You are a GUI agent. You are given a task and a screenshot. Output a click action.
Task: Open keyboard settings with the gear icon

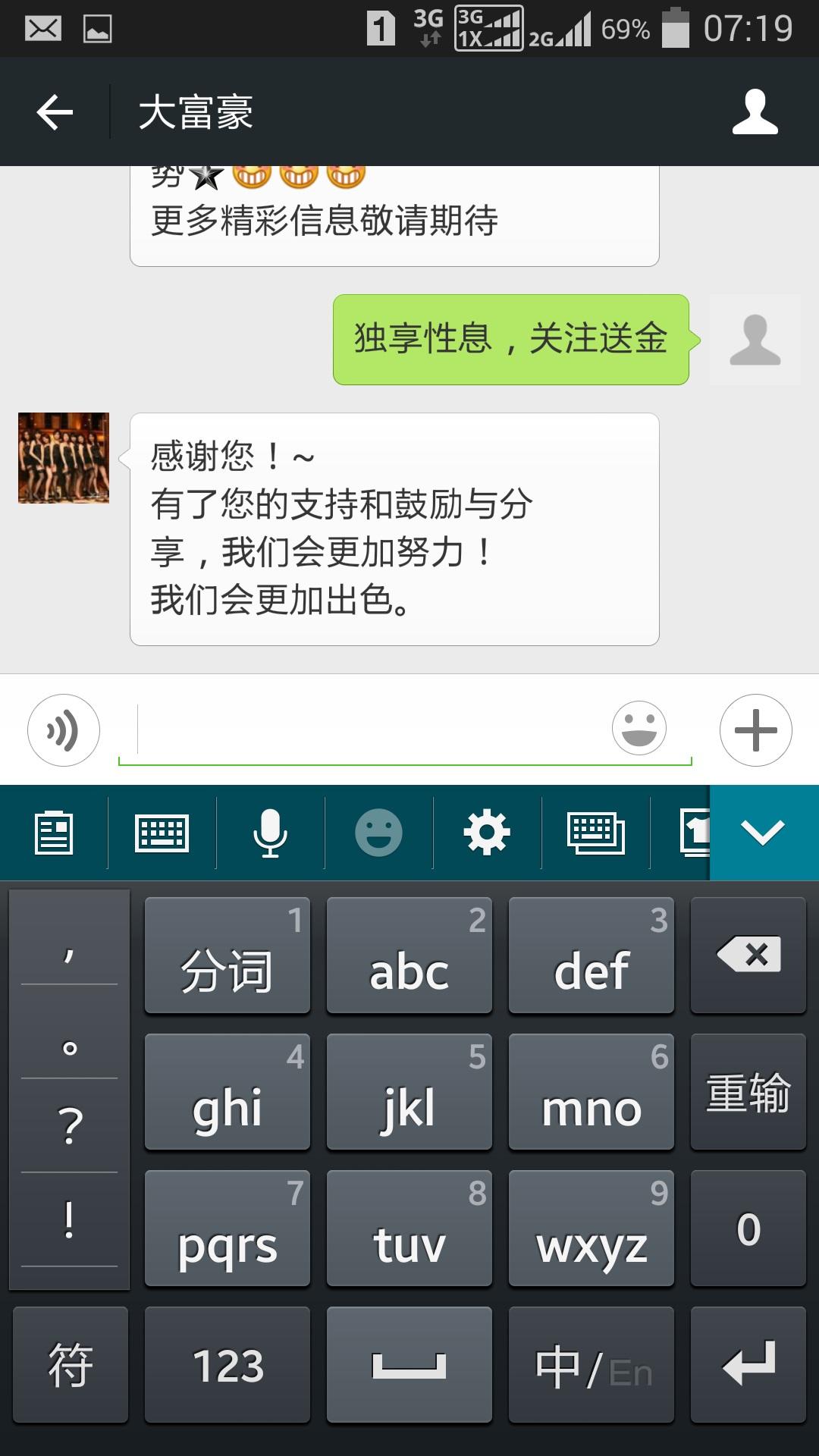coord(486,833)
